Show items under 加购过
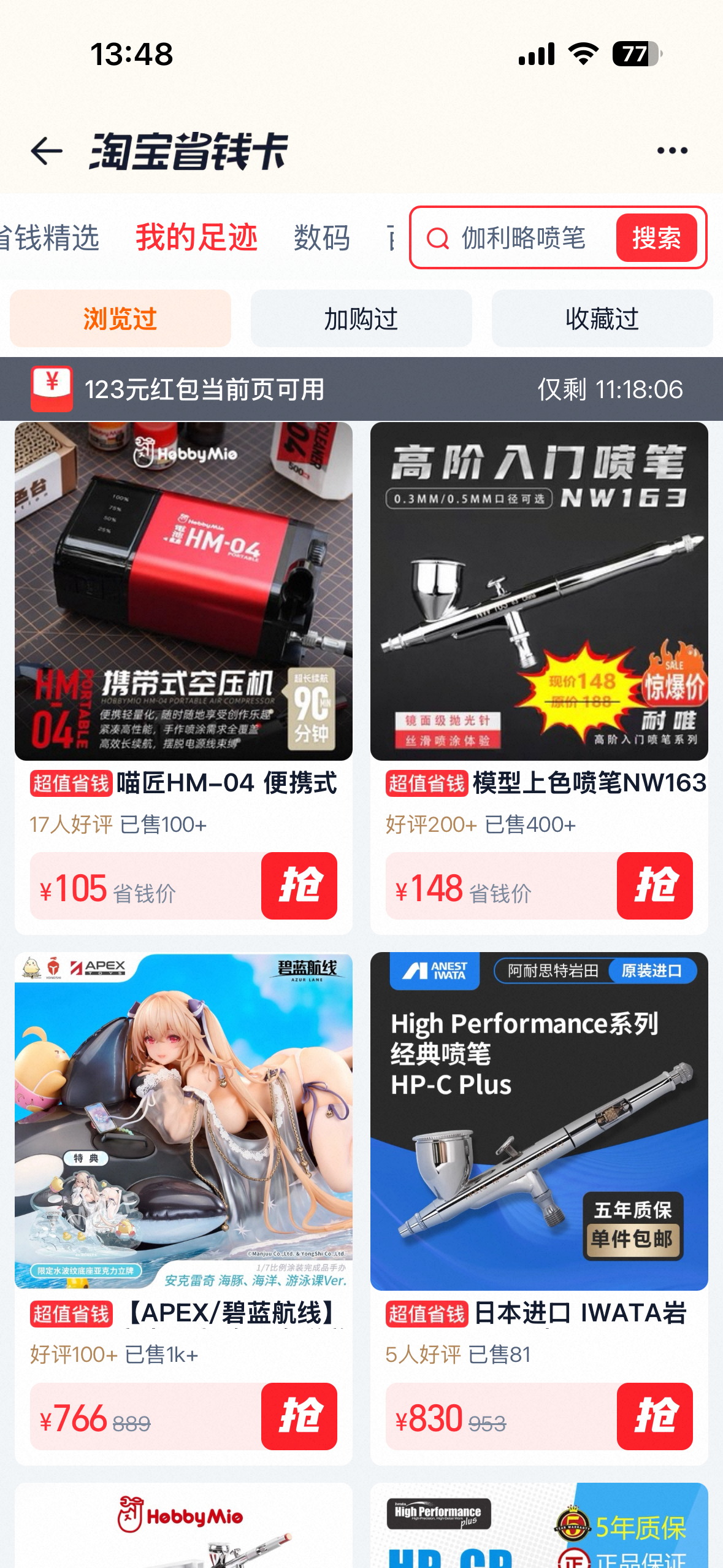 click(x=361, y=319)
